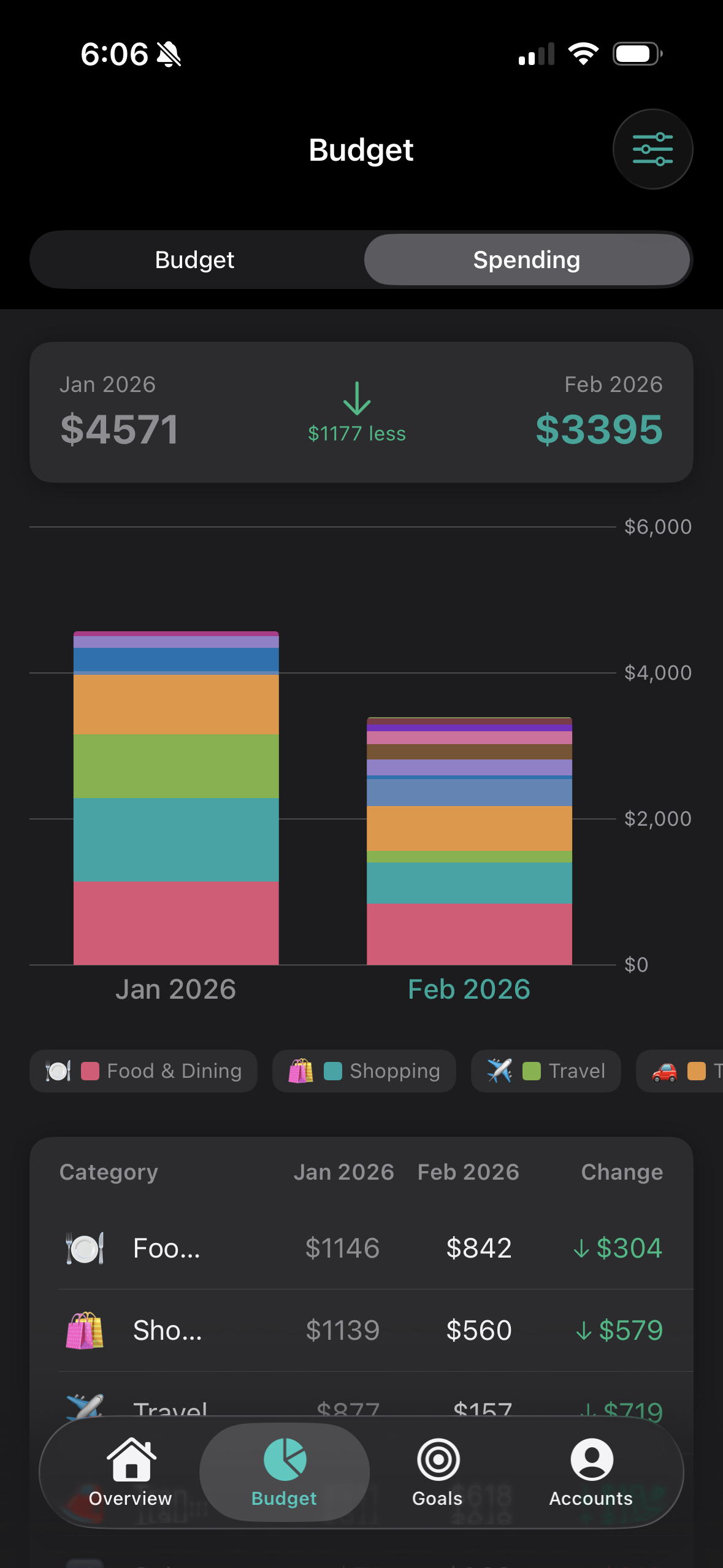Toggle the Food & Dining legend chip

tap(143, 1070)
